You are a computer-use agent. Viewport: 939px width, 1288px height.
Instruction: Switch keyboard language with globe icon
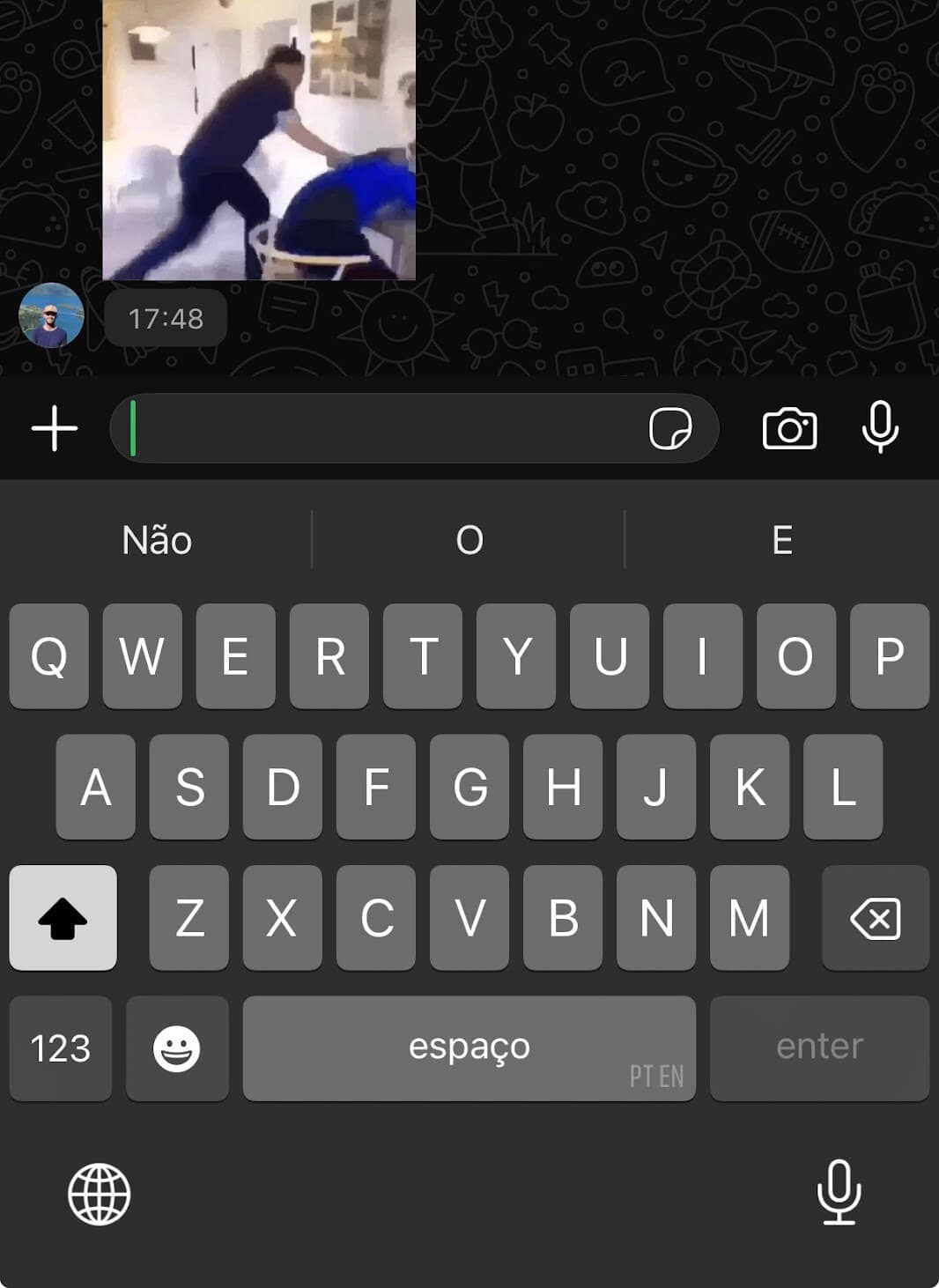pyautogui.click(x=100, y=1195)
